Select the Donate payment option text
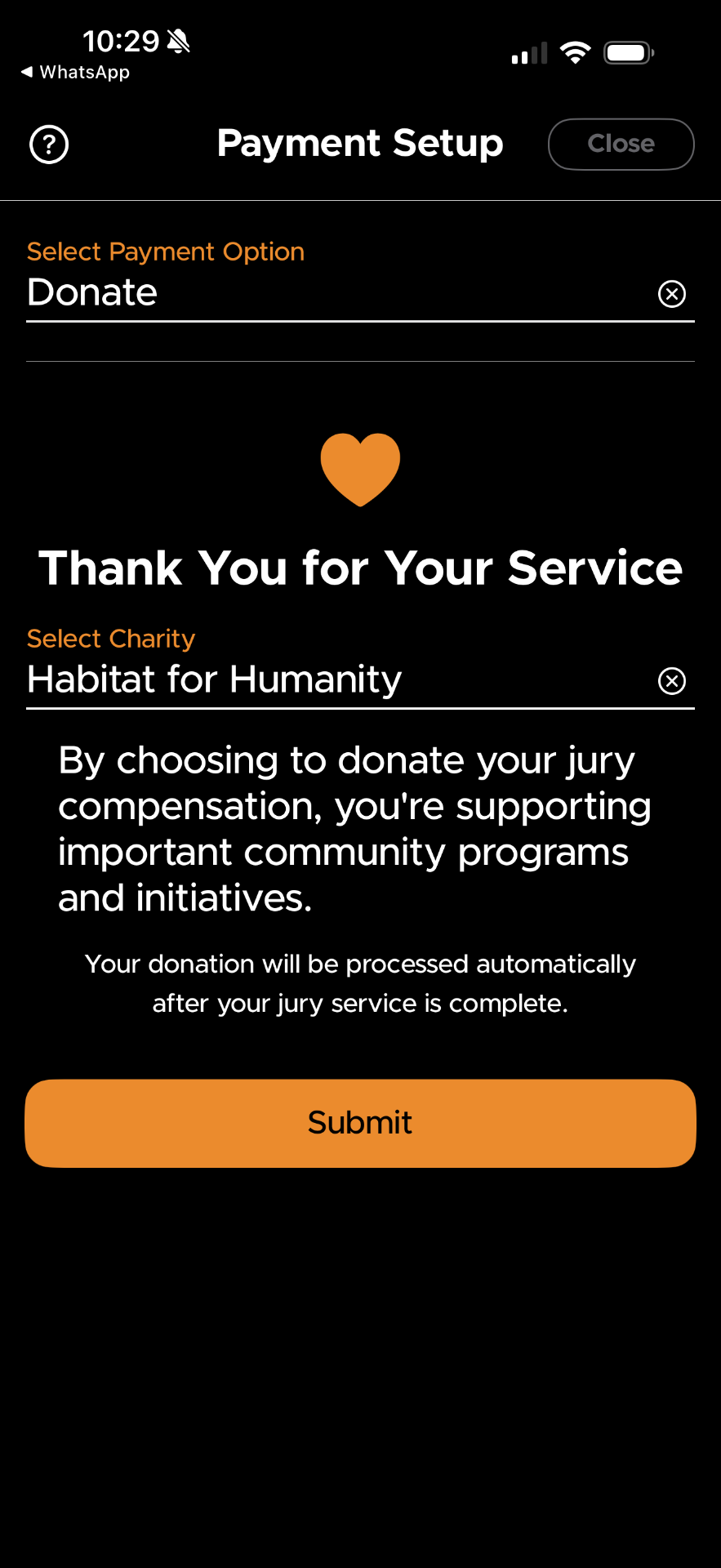Viewport: 721px width, 1568px height. [x=91, y=292]
